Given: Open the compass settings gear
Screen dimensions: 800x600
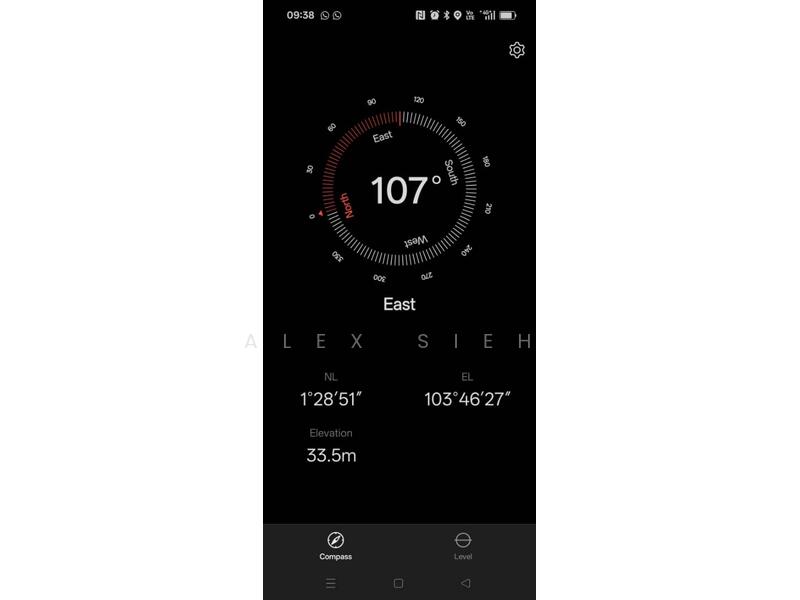Looking at the screenshot, I should click(x=517, y=50).
